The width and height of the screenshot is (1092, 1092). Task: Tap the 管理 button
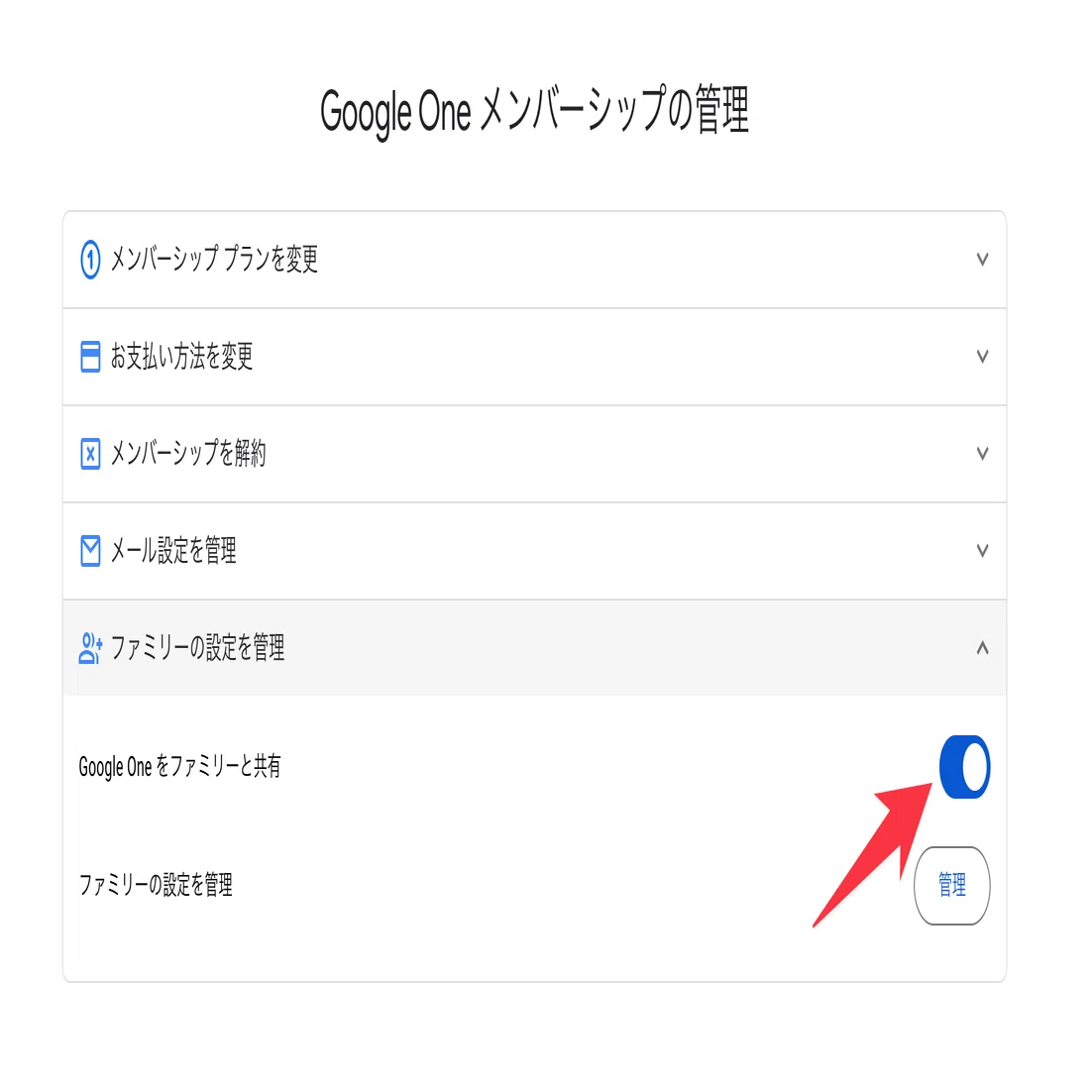[x=951, y=885]
